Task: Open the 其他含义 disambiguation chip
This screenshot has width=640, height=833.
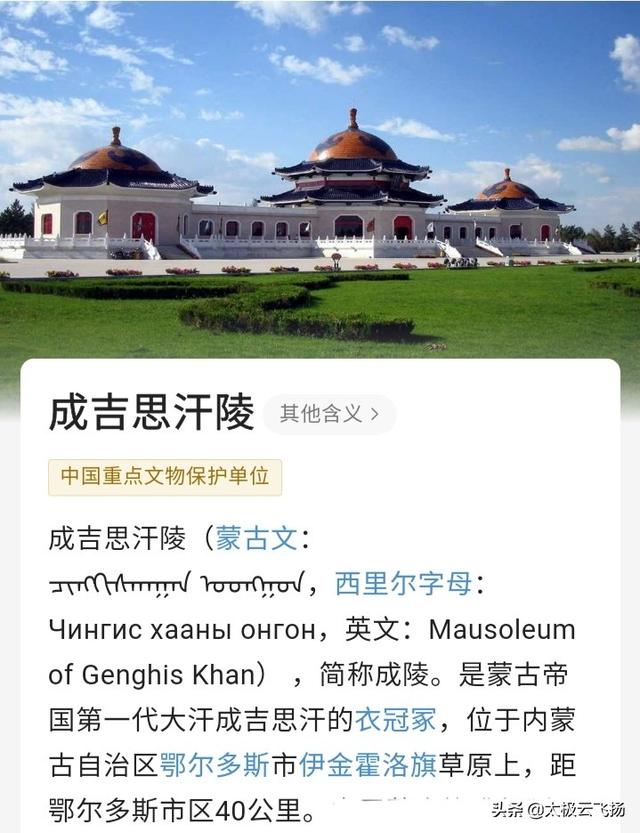Action: point(329,414)
